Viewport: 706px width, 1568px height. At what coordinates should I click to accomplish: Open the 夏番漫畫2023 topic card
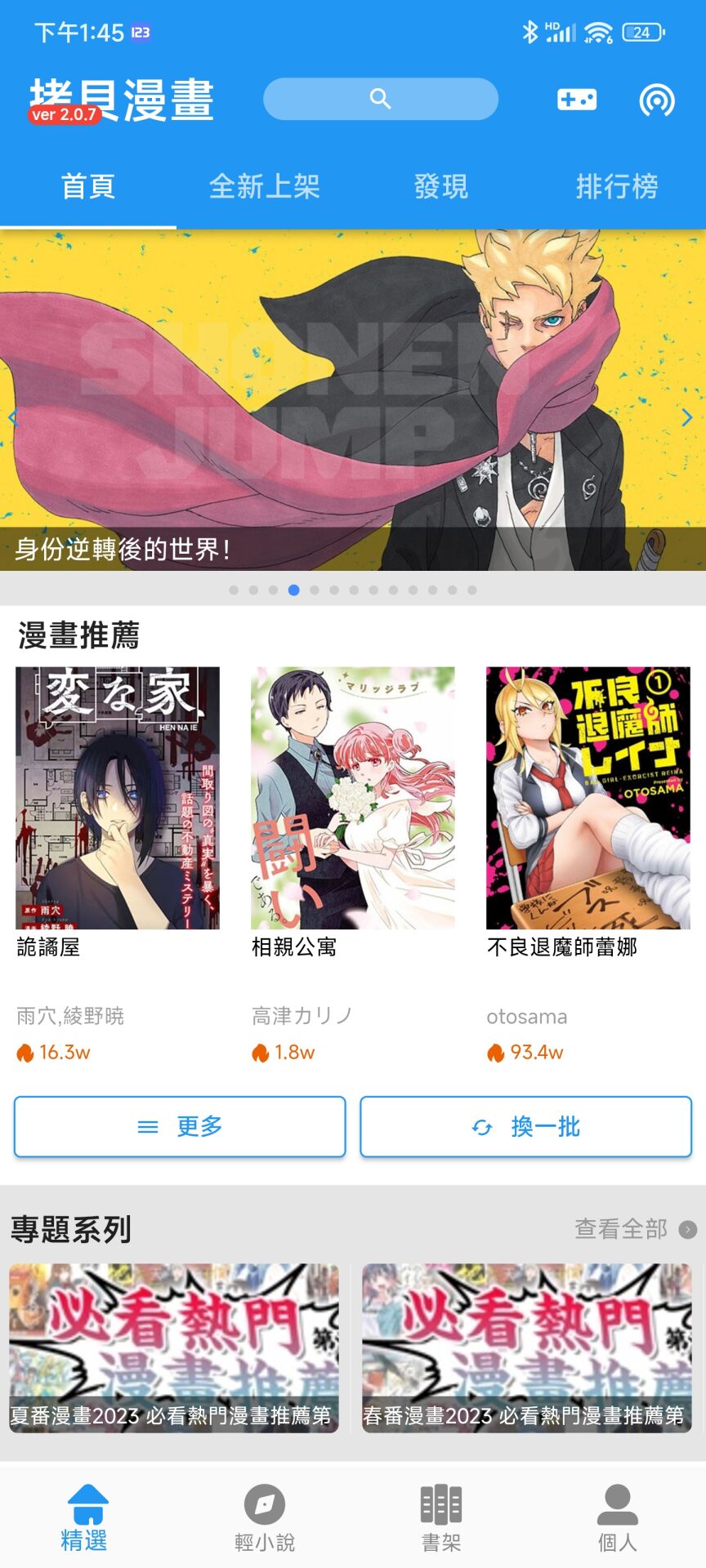point(174,1347)
